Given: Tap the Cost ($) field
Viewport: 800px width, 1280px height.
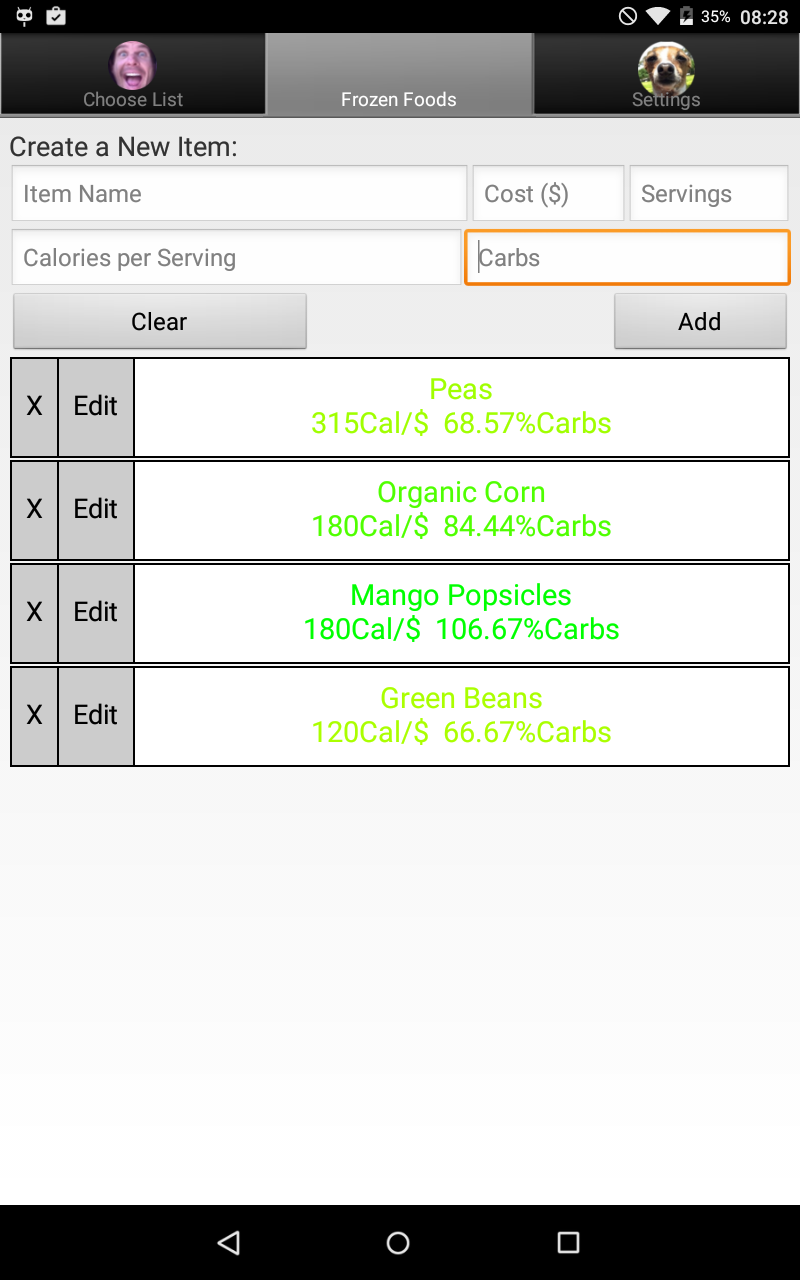Looking at the screenshot, I should tap(548, 193).
